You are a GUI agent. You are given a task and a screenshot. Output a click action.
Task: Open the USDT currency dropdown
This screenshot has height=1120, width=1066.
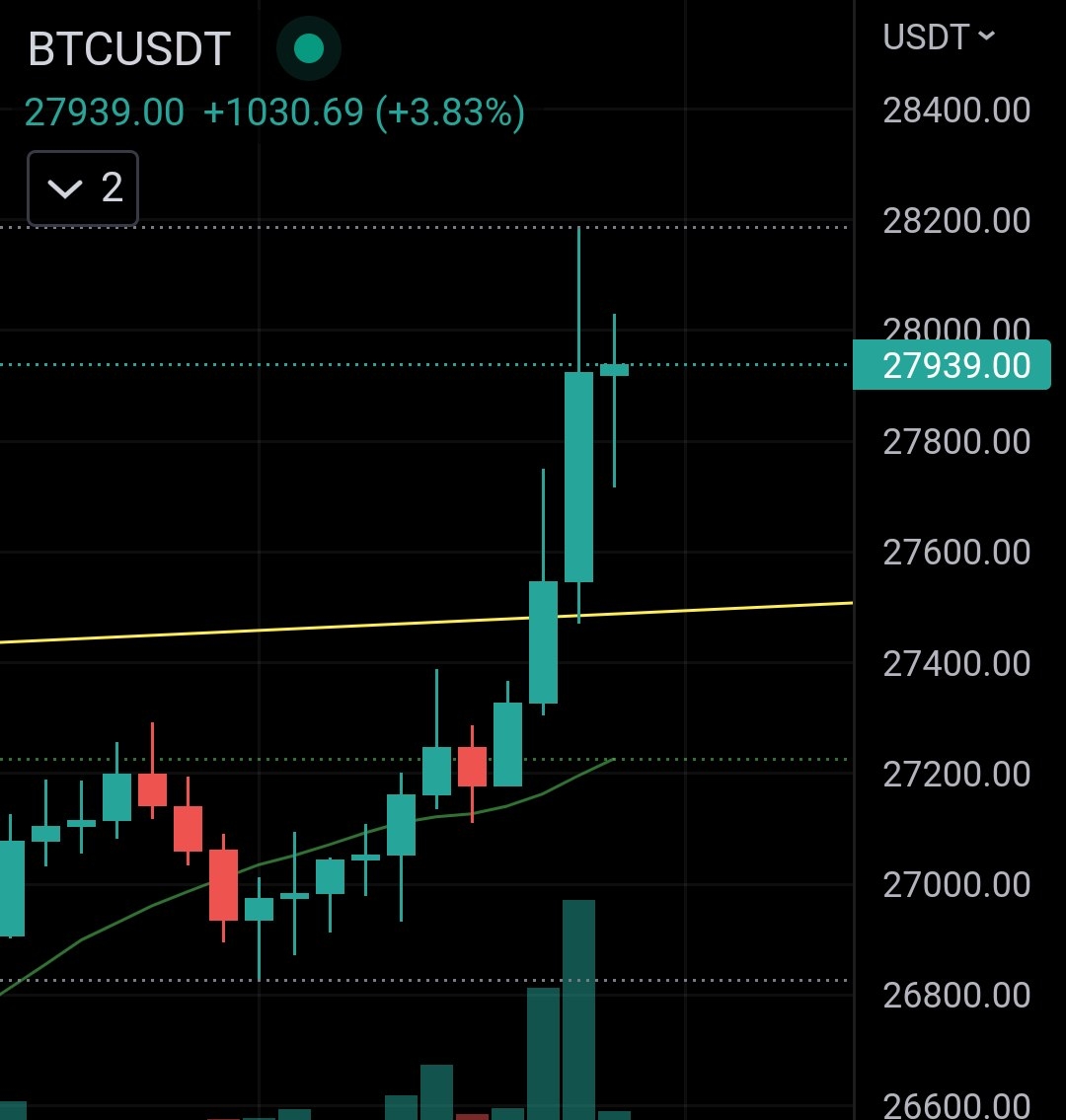pyautogui.click(x=939, y=37)
